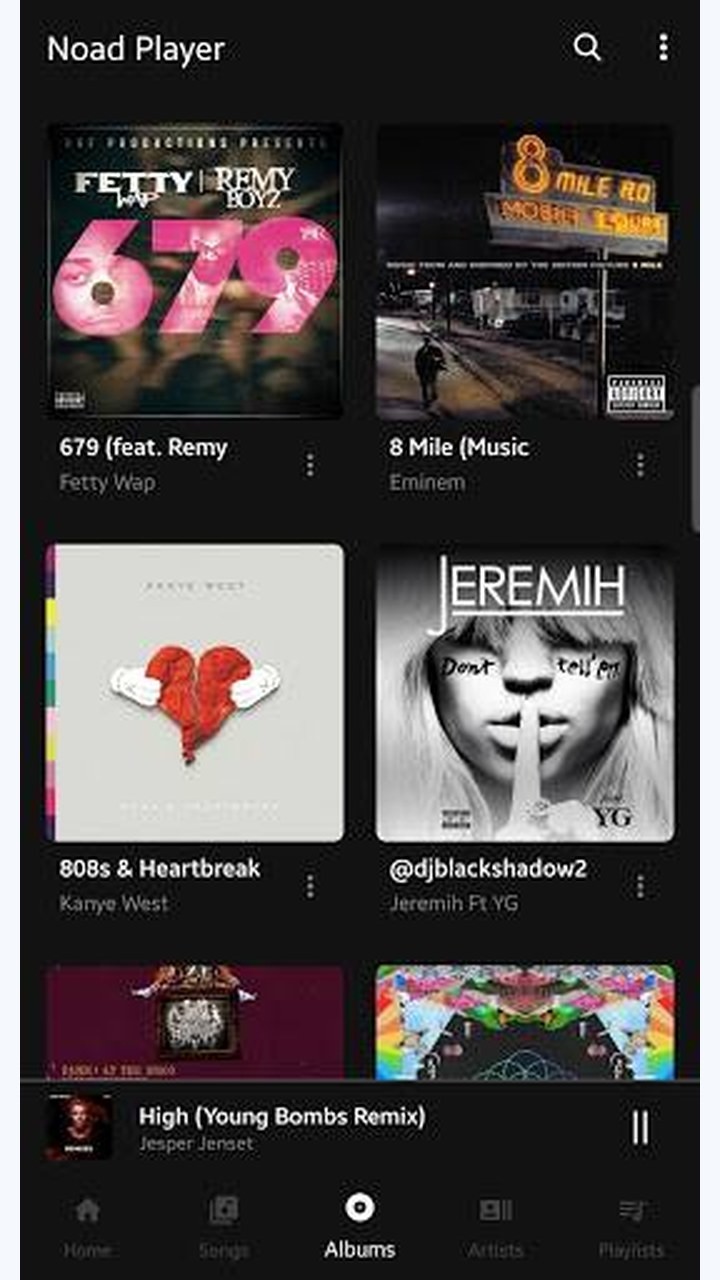Image resolution: width=720 pixels, height=1280 pixels.
Task: Open the search icon in the app bar
Action: click(587, 47)
